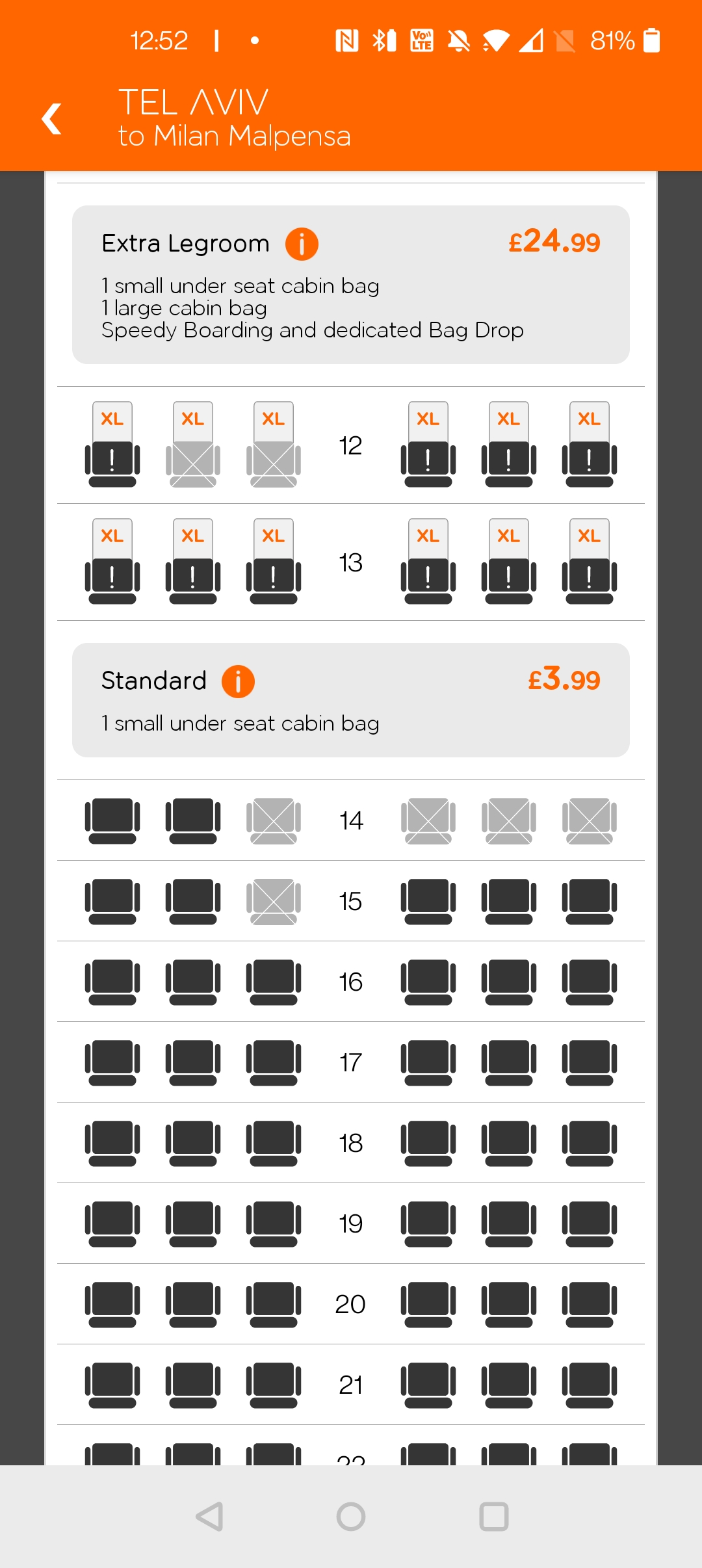Select the rightmost seat in row 19
The width and height of the screenshot is (702, 1568).
pos(590,1223)
